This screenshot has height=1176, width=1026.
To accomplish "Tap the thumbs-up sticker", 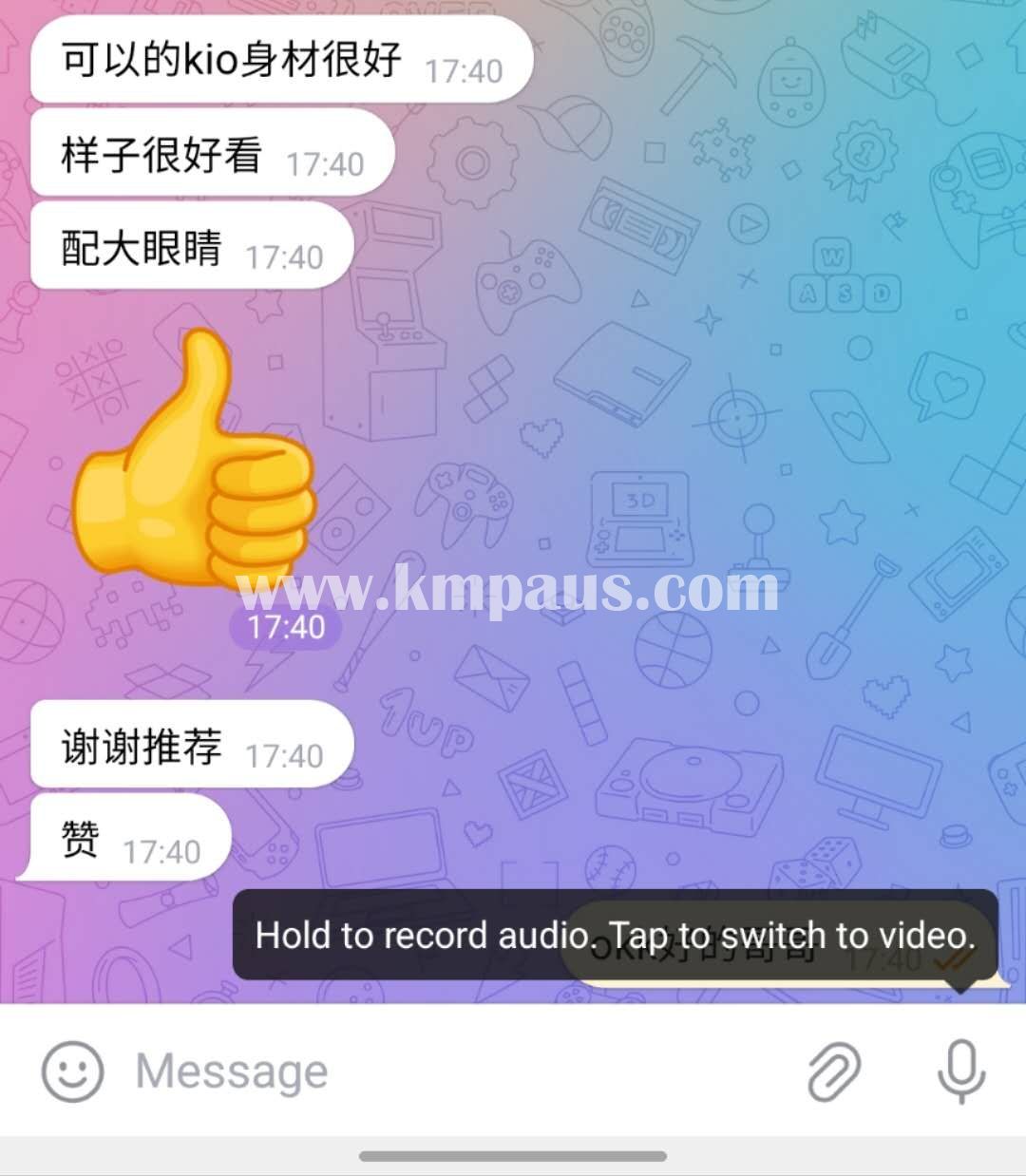I will (x=195, y=461).
